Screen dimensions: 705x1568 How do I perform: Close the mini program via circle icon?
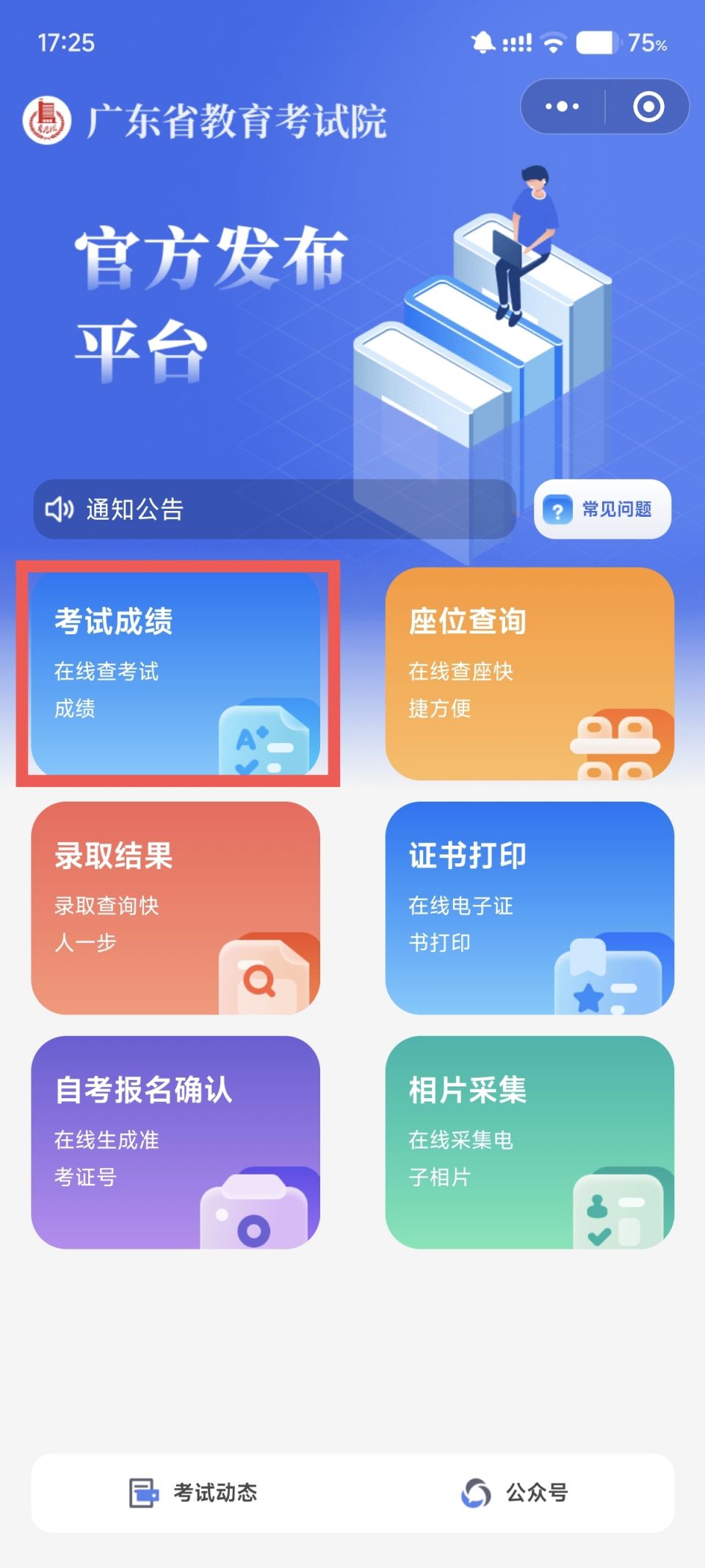(648, 106)
